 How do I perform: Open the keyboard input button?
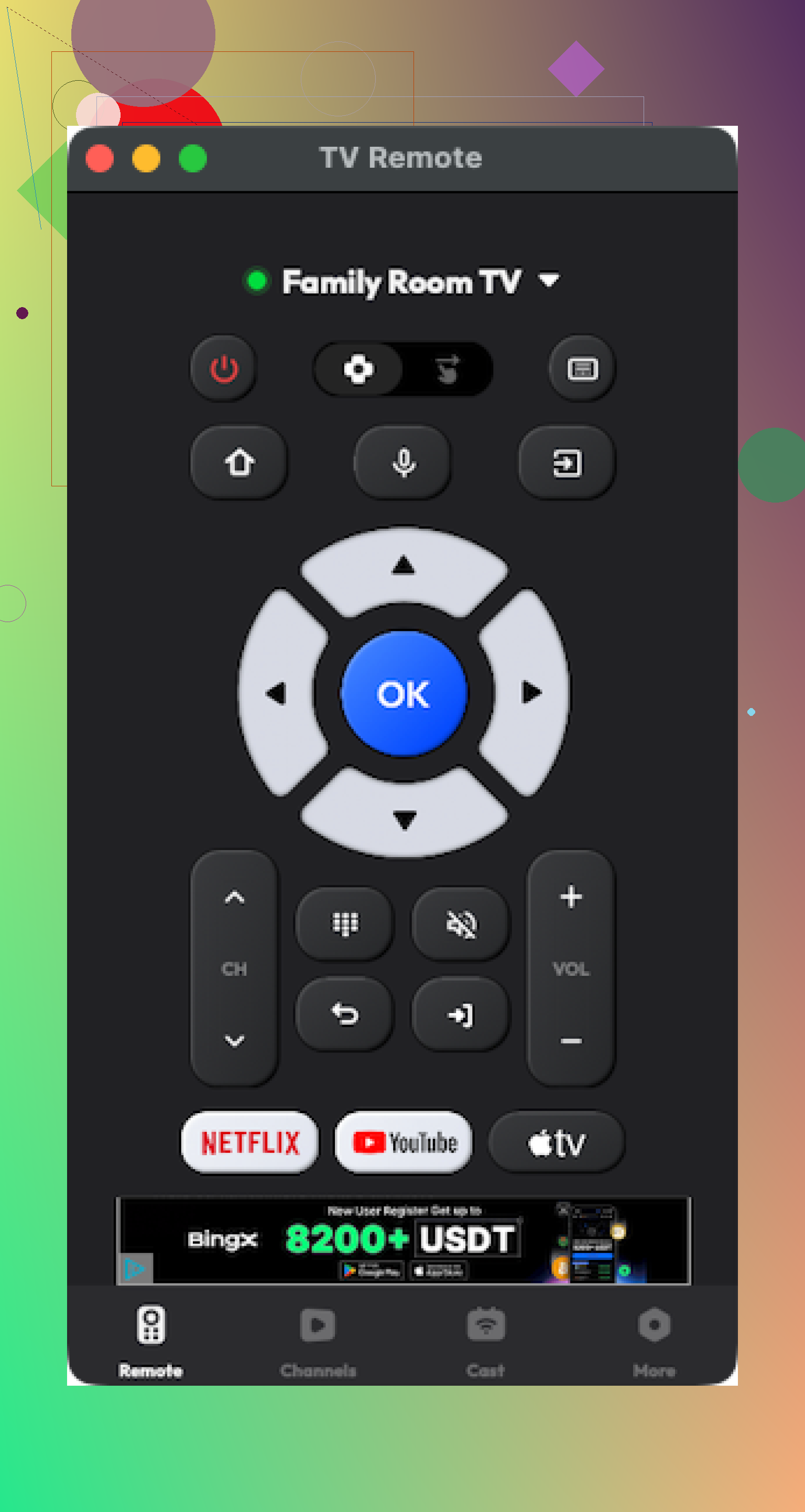pos(582,369)
